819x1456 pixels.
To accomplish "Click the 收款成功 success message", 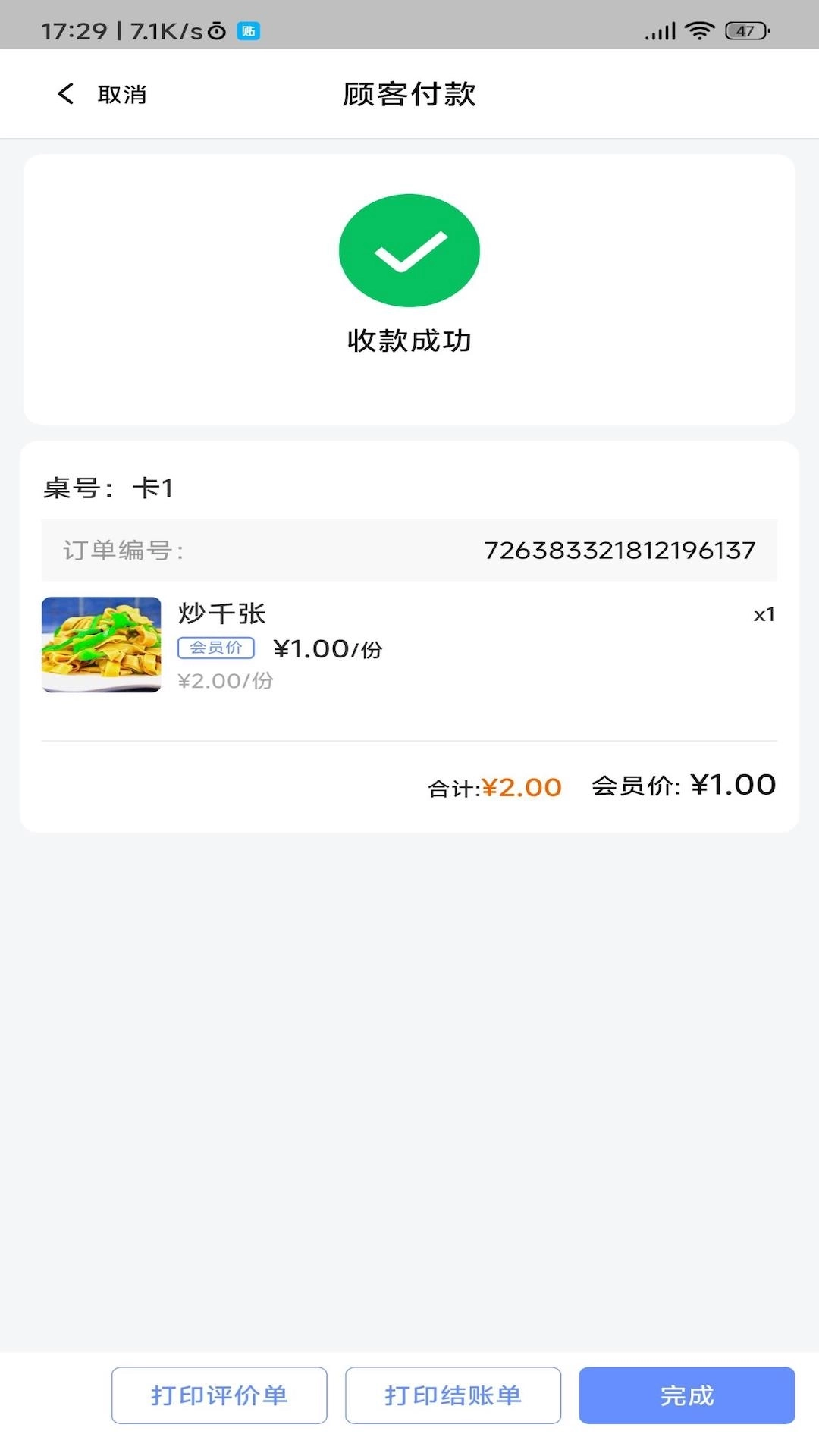I will [409, 341].
